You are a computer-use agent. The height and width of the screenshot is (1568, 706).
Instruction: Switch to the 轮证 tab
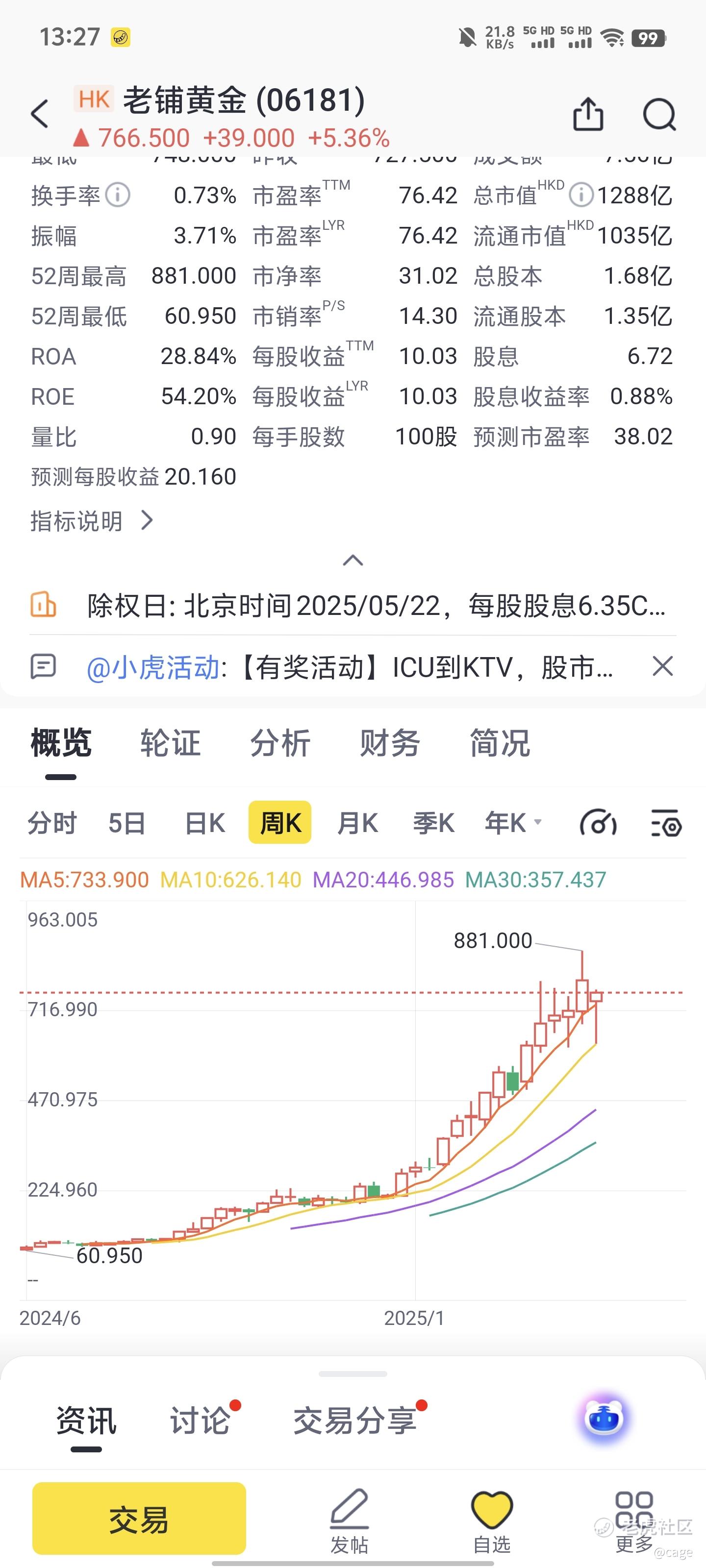click(170, 743)
